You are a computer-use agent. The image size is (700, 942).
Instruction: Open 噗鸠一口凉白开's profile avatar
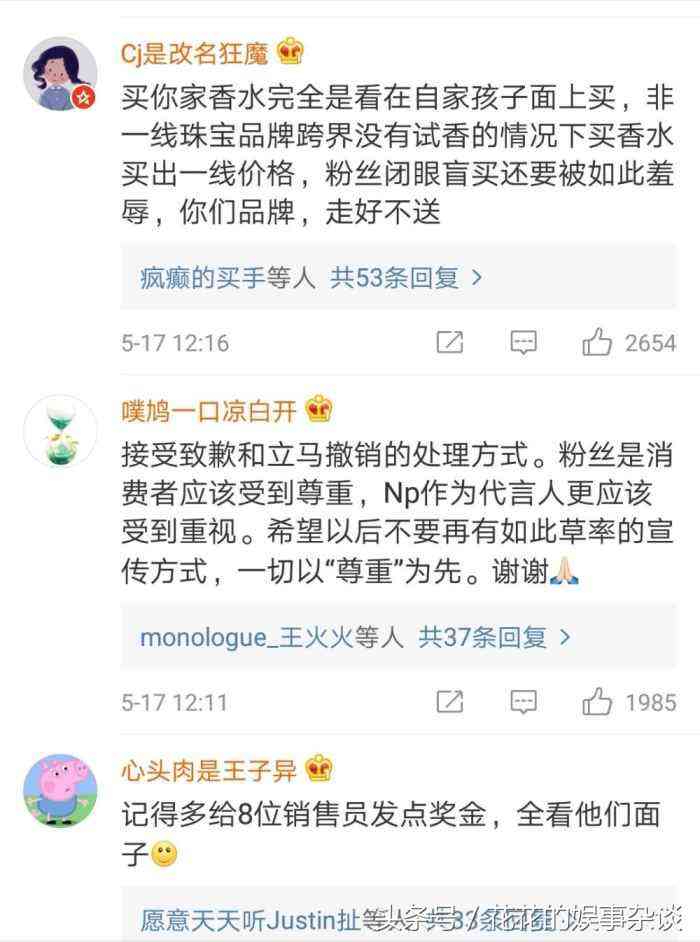coord(59,431)
